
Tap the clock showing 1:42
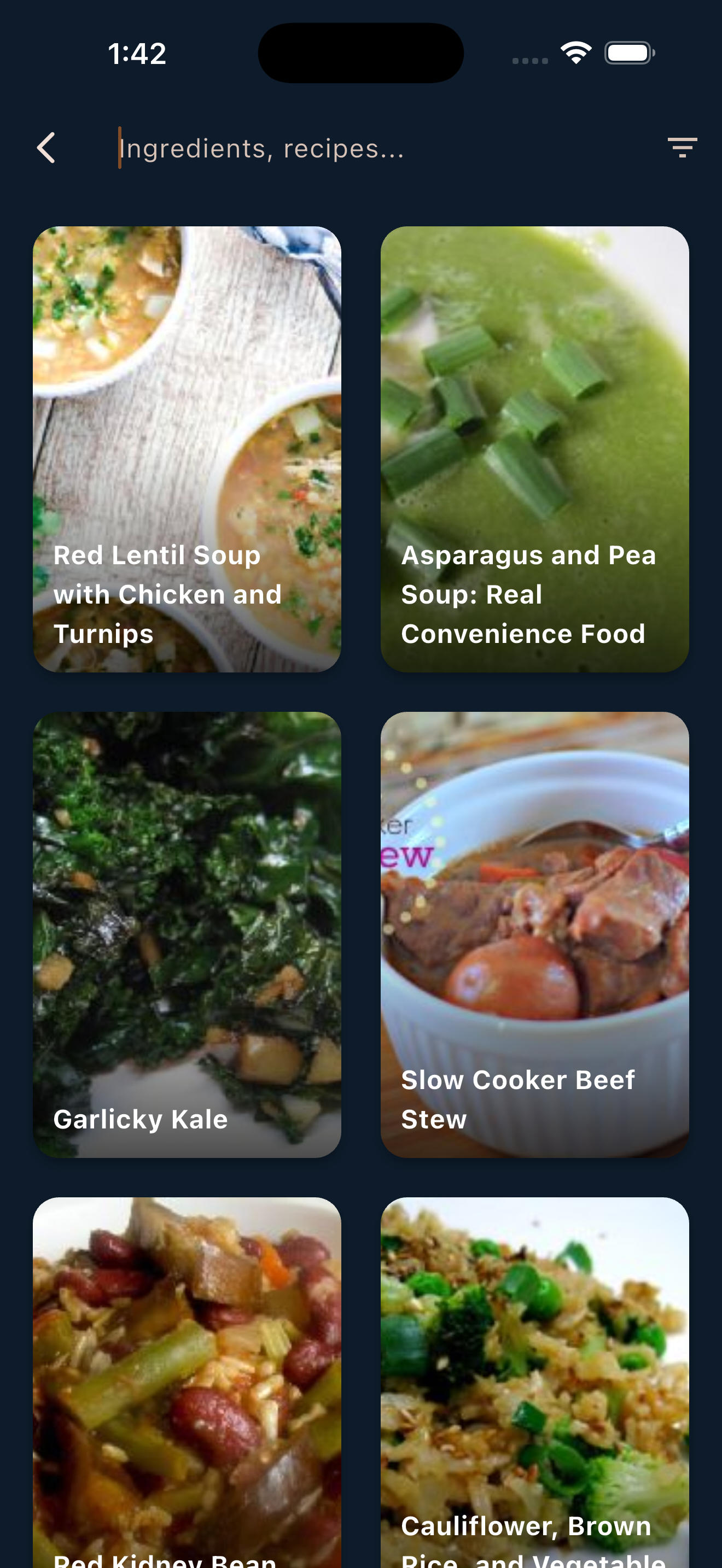pyautogui.click(x=137, y=52)
